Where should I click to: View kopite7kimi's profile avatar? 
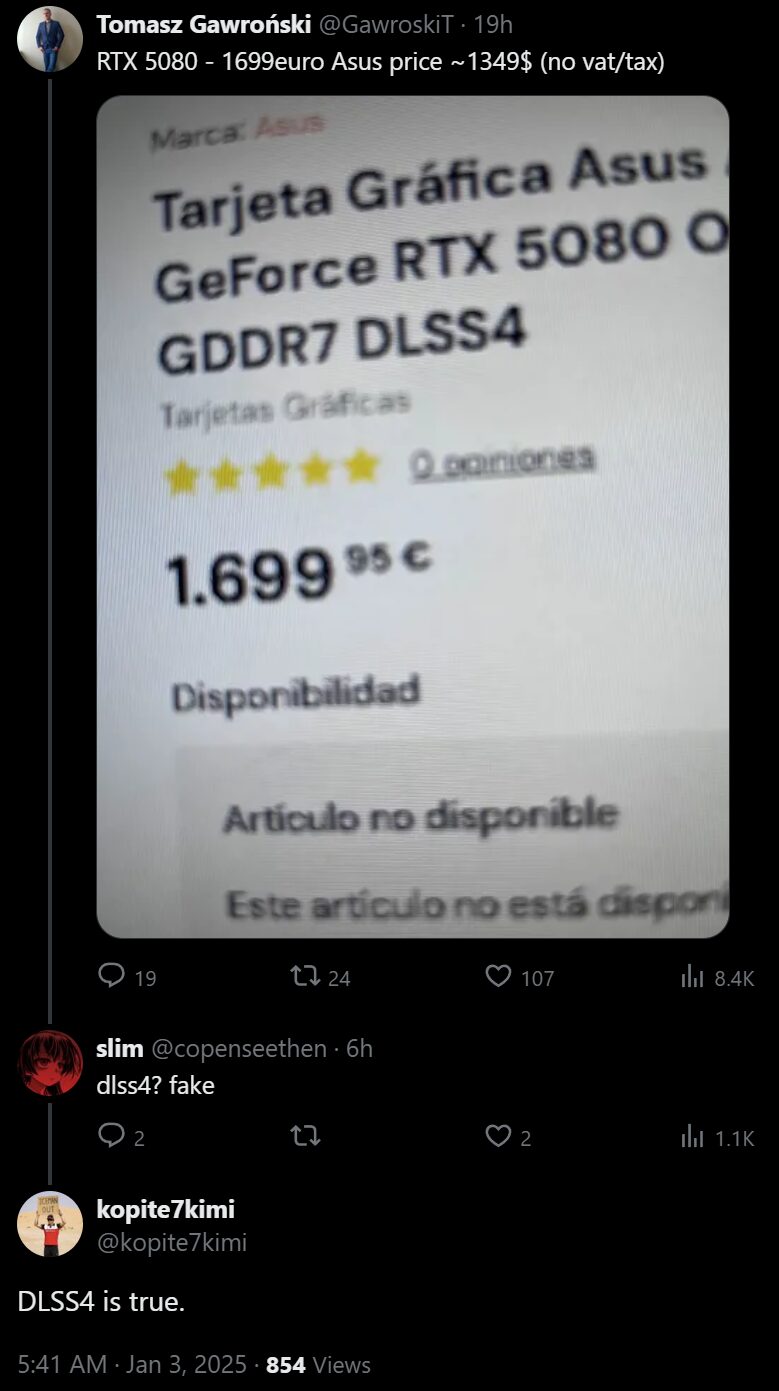point(49,1224)
